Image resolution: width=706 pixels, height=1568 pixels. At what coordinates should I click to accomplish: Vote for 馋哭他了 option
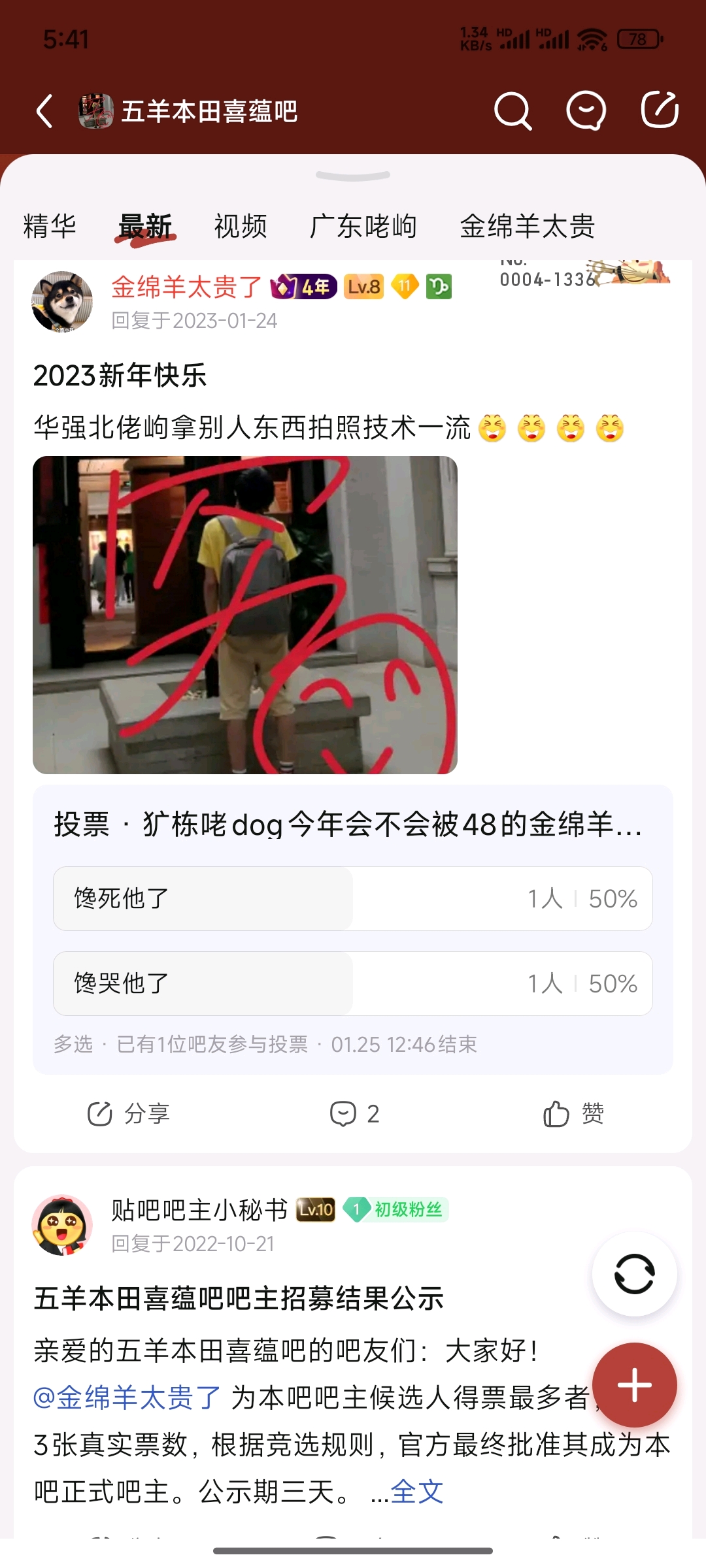[x=353, y=983]
